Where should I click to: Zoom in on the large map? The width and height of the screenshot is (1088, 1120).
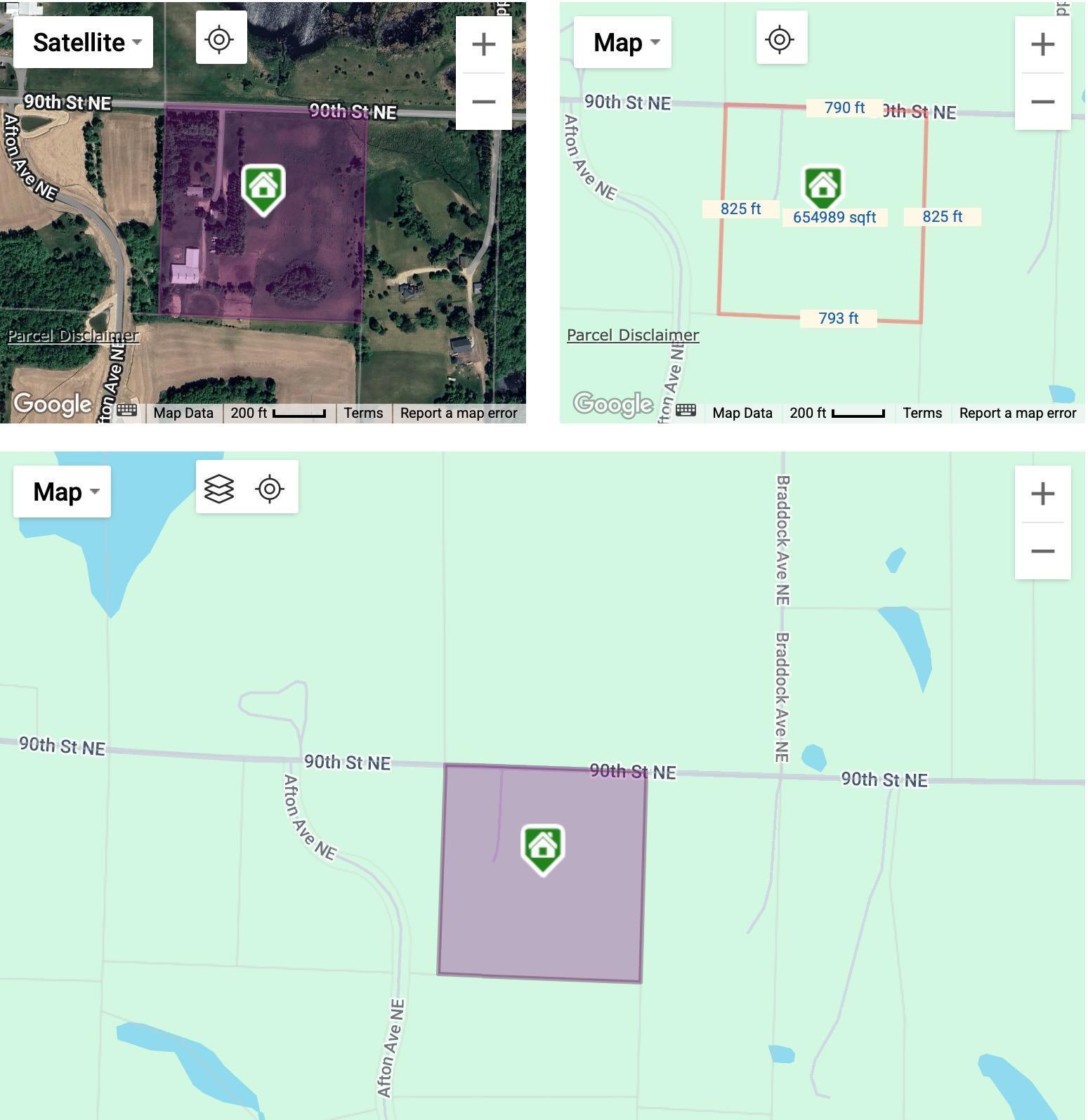point(1042,494)
